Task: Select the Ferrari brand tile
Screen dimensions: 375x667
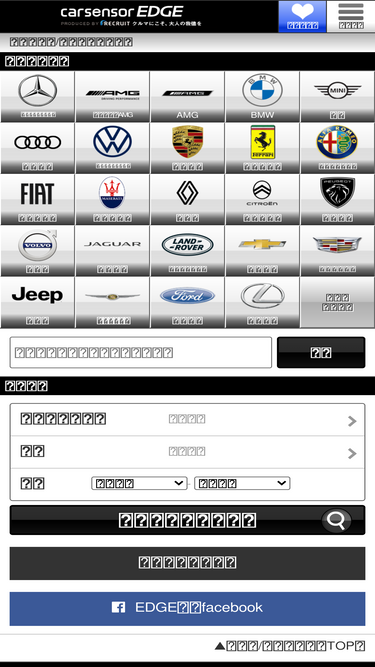Action: coord(262,148)
